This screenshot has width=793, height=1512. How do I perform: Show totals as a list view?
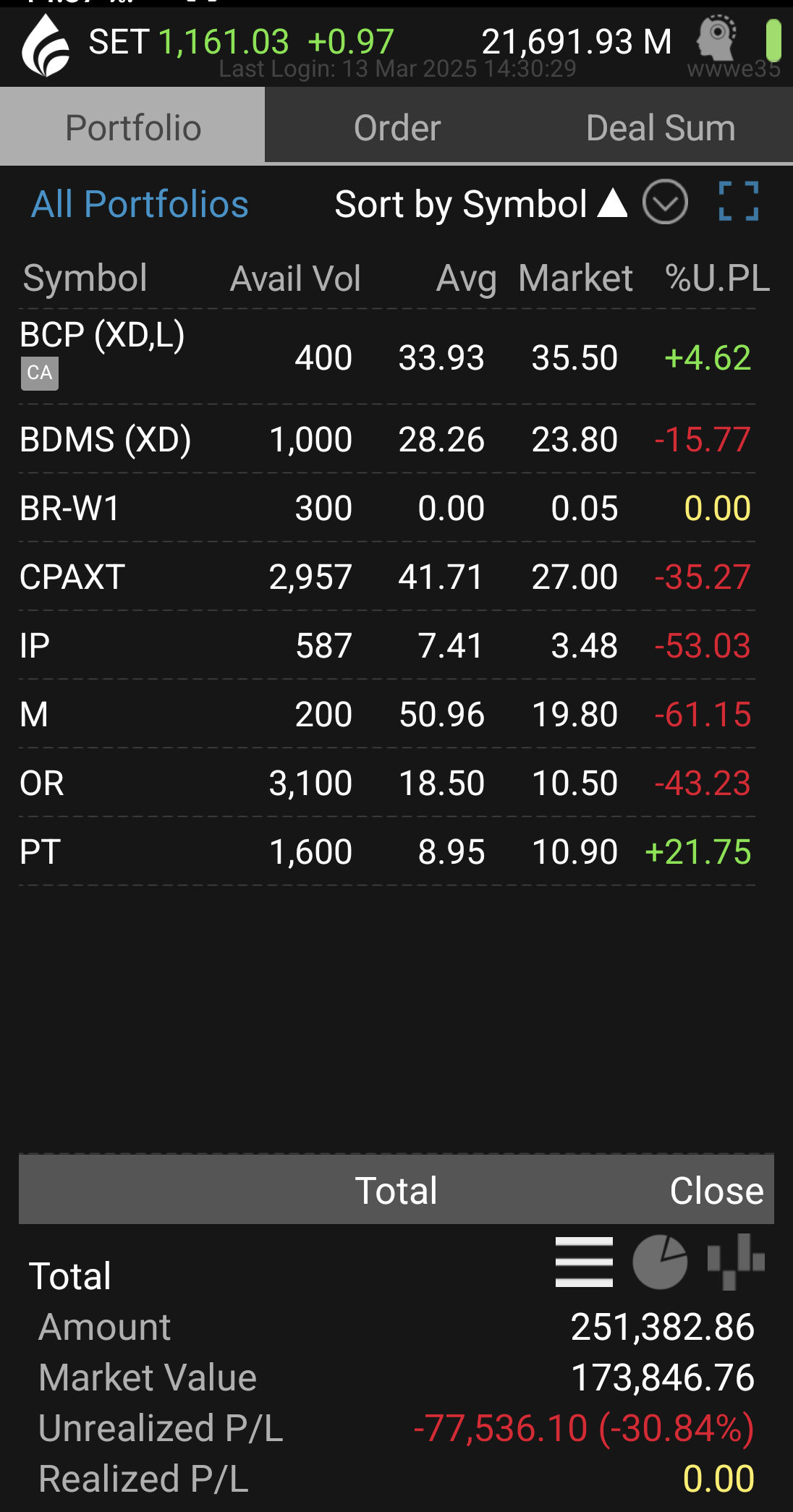pyautogui.click(x=584, y=1262)
